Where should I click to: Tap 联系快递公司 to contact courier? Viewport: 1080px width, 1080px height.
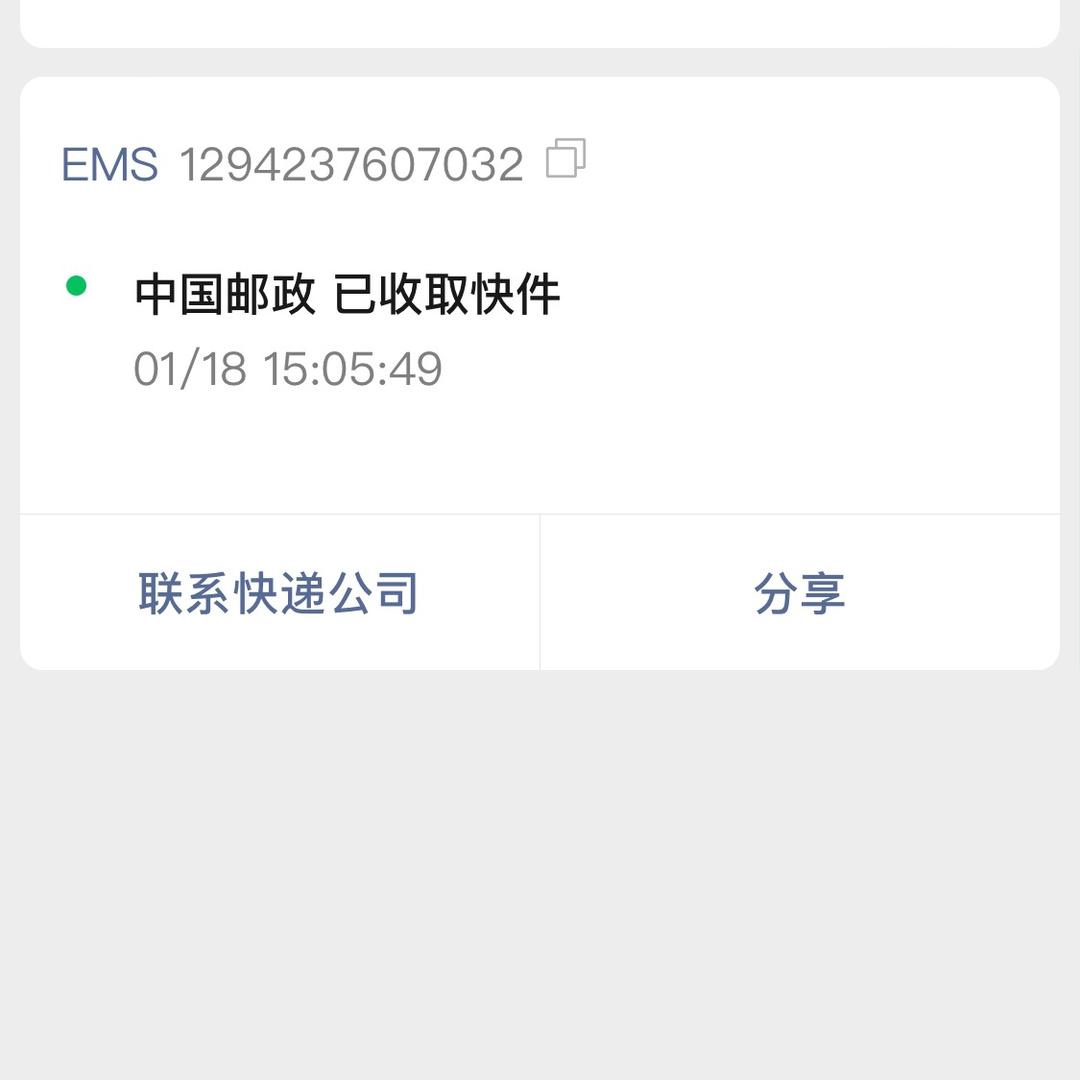click(279, 593)
